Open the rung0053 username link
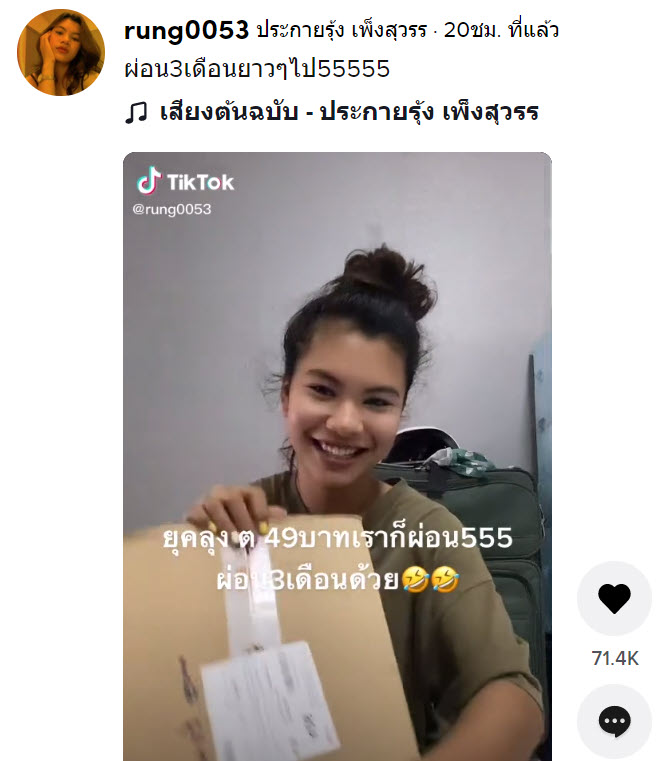This screenshot has height=761, width=671. 186,30
